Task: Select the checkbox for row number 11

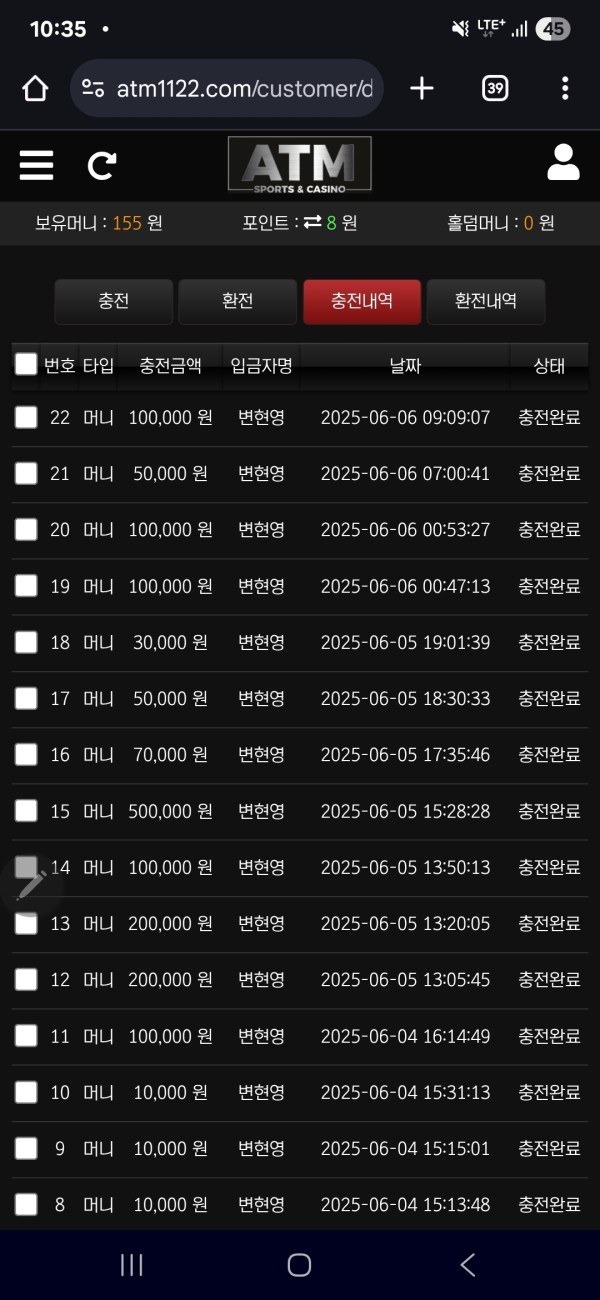Action: [x=26, y=1036]
